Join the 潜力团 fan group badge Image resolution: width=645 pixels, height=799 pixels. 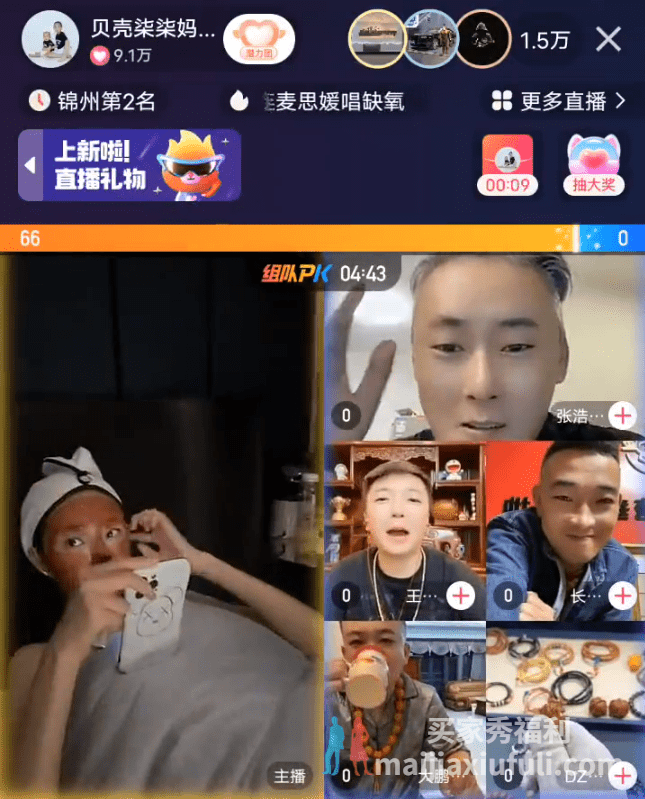(x=251, y=40)
